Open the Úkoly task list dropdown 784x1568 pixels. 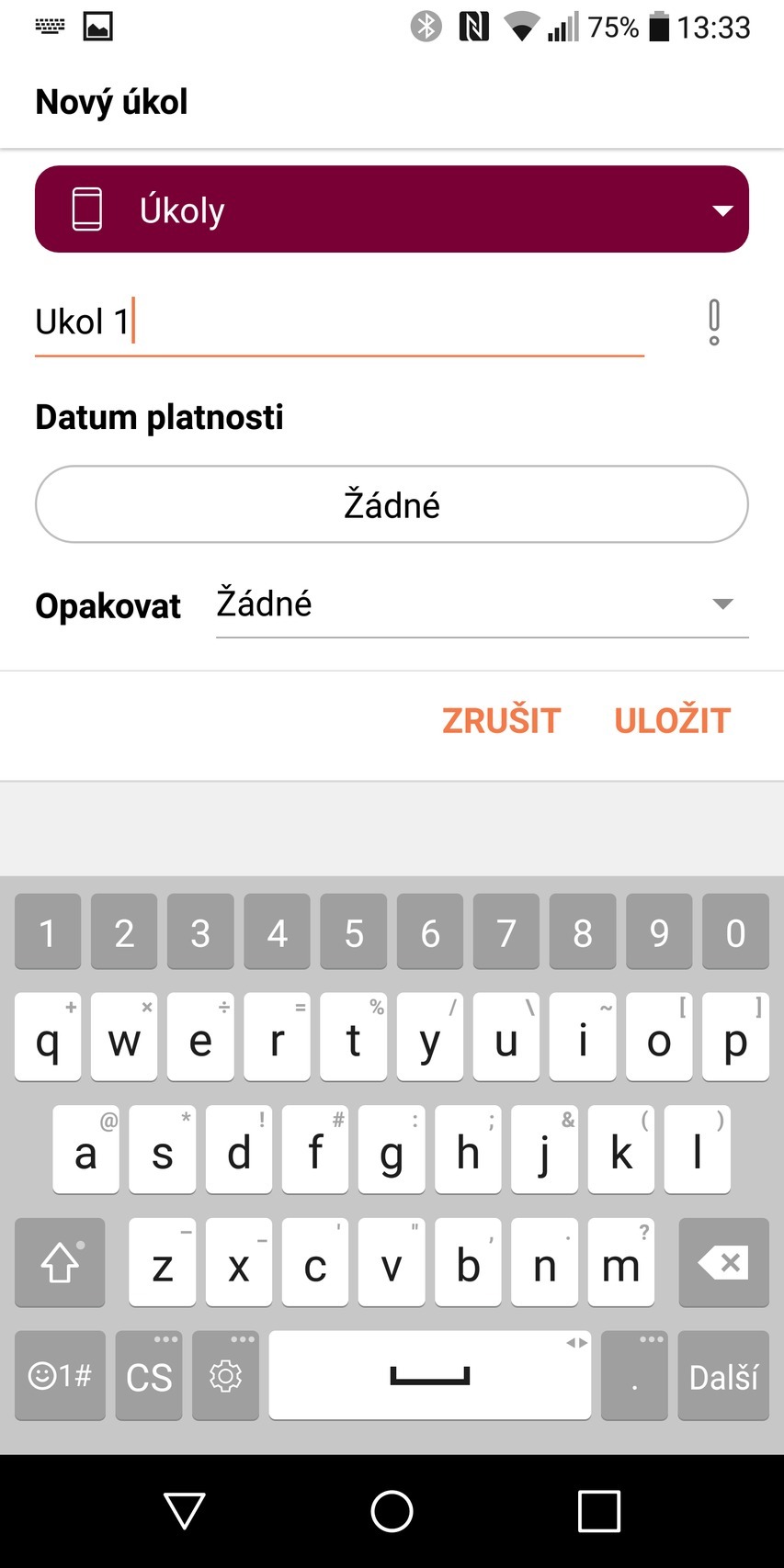(392, 209)
